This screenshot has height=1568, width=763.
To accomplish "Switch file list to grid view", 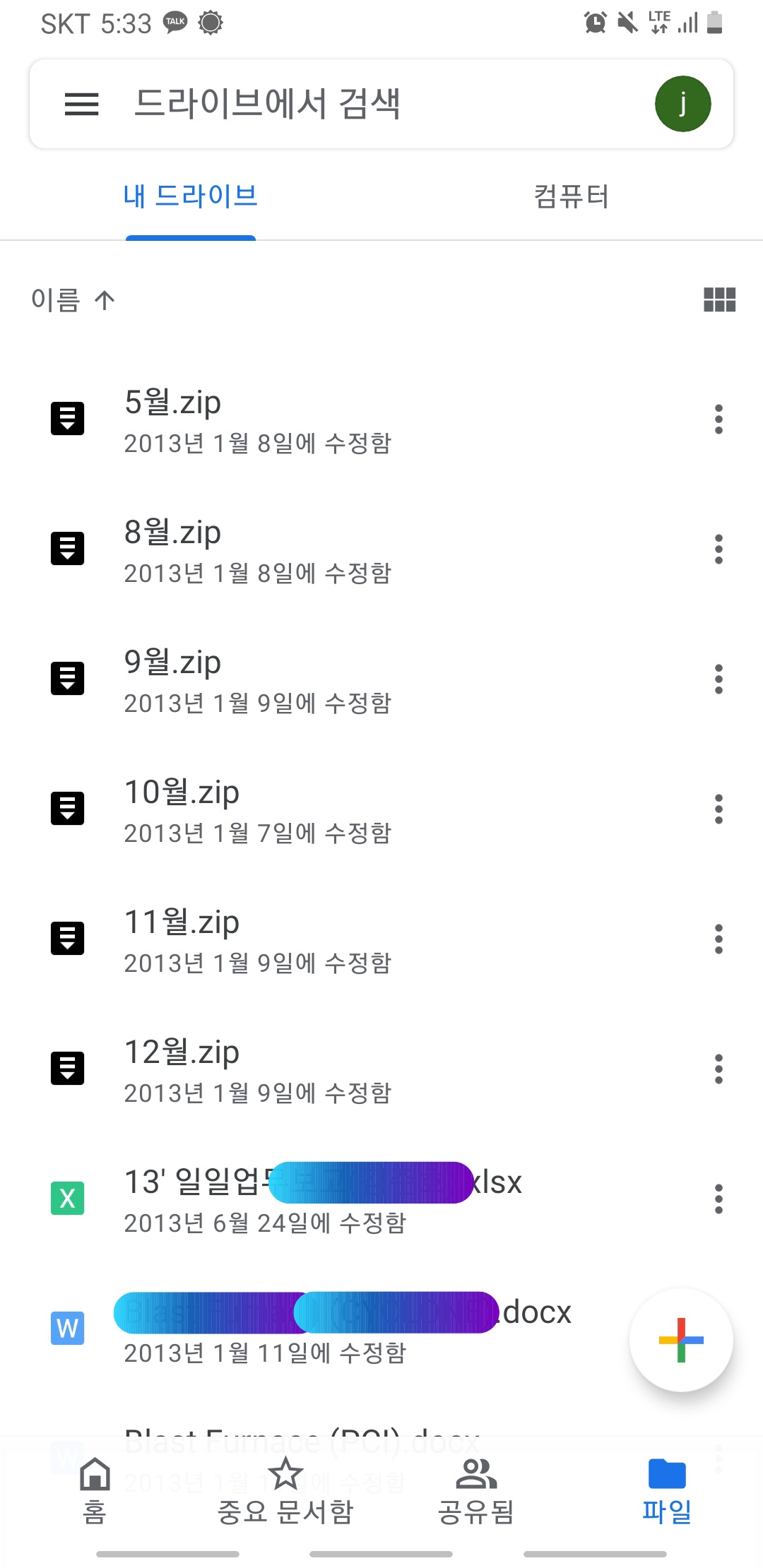I will (719, 300).
